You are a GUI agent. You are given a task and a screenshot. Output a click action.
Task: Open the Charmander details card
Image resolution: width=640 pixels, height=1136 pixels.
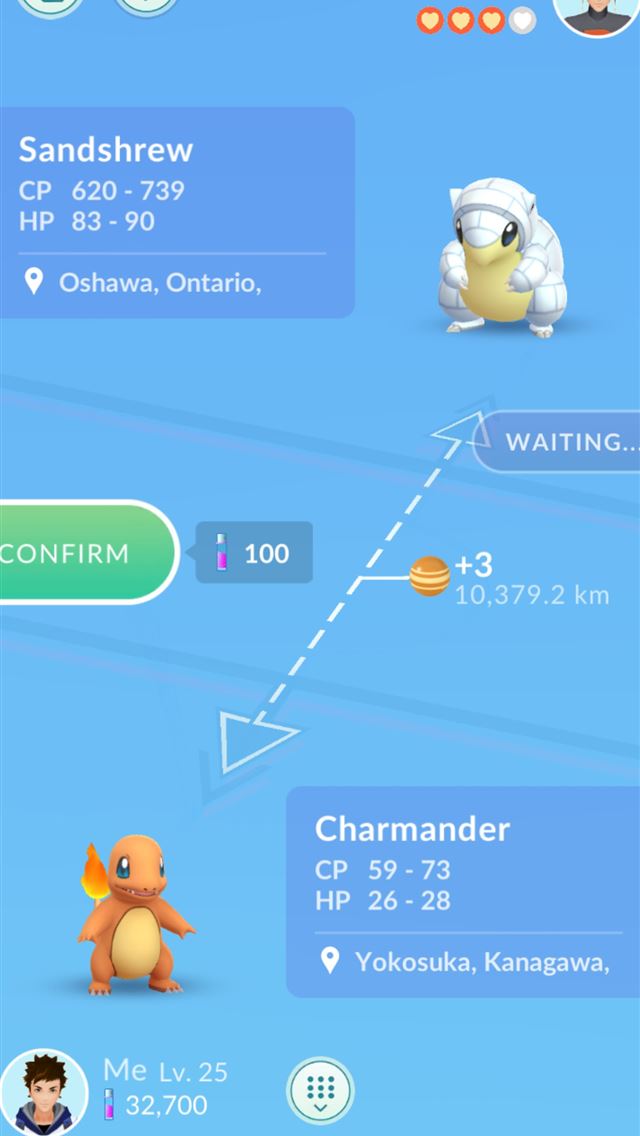462,890
